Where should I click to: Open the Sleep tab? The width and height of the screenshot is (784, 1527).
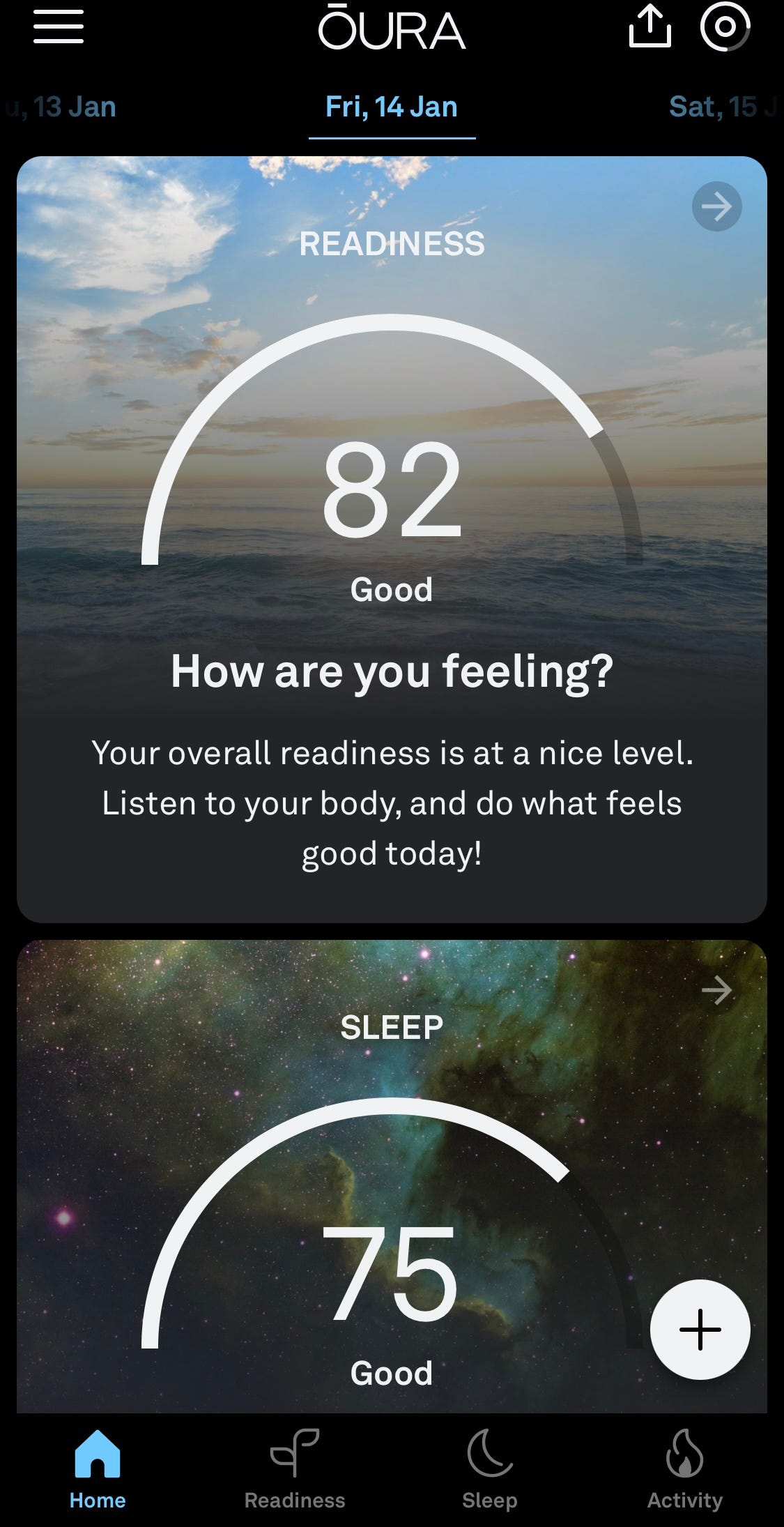[x=489, y=1464]
